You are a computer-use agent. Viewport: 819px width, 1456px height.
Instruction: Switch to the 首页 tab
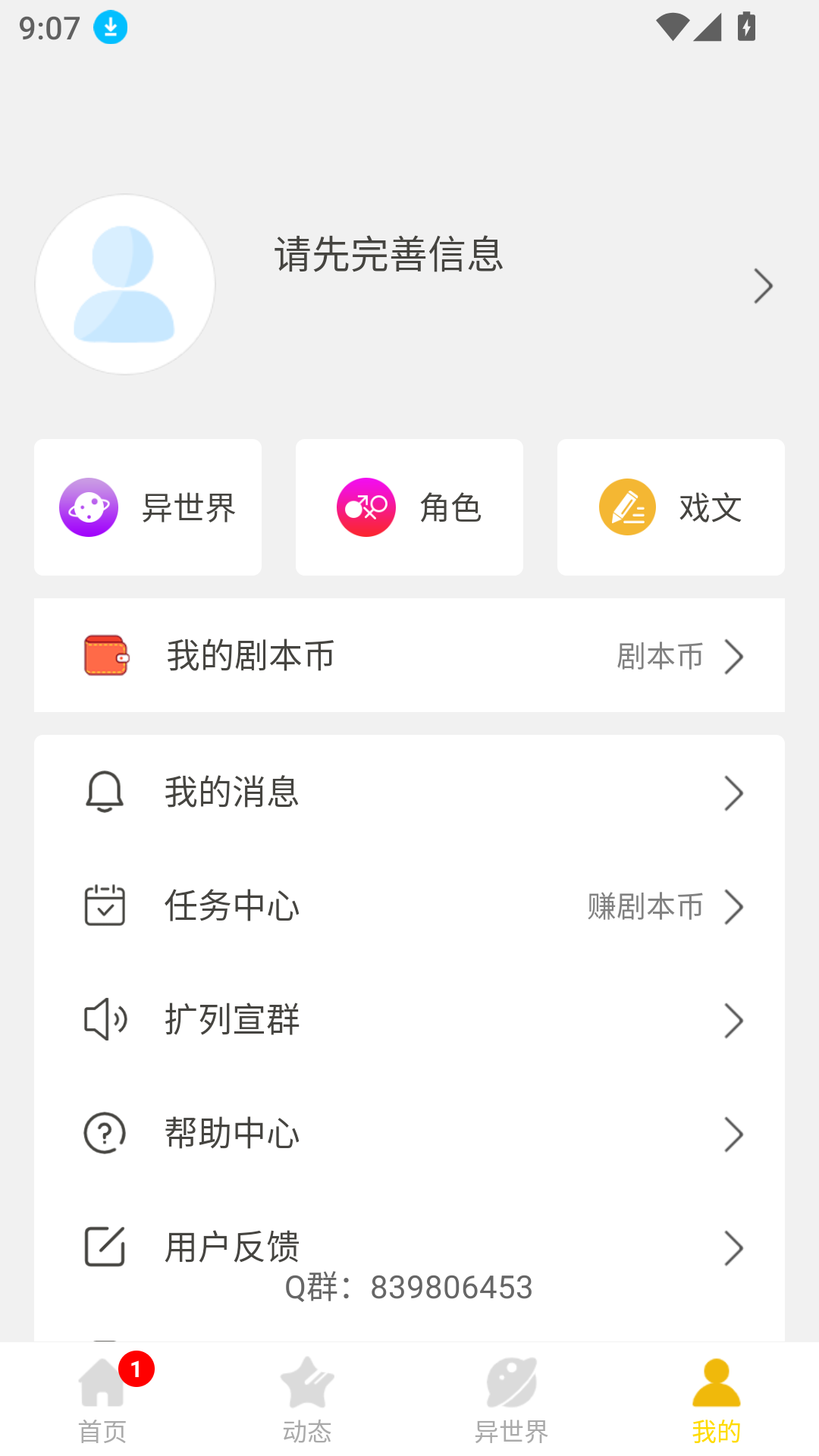[102, 1400]
